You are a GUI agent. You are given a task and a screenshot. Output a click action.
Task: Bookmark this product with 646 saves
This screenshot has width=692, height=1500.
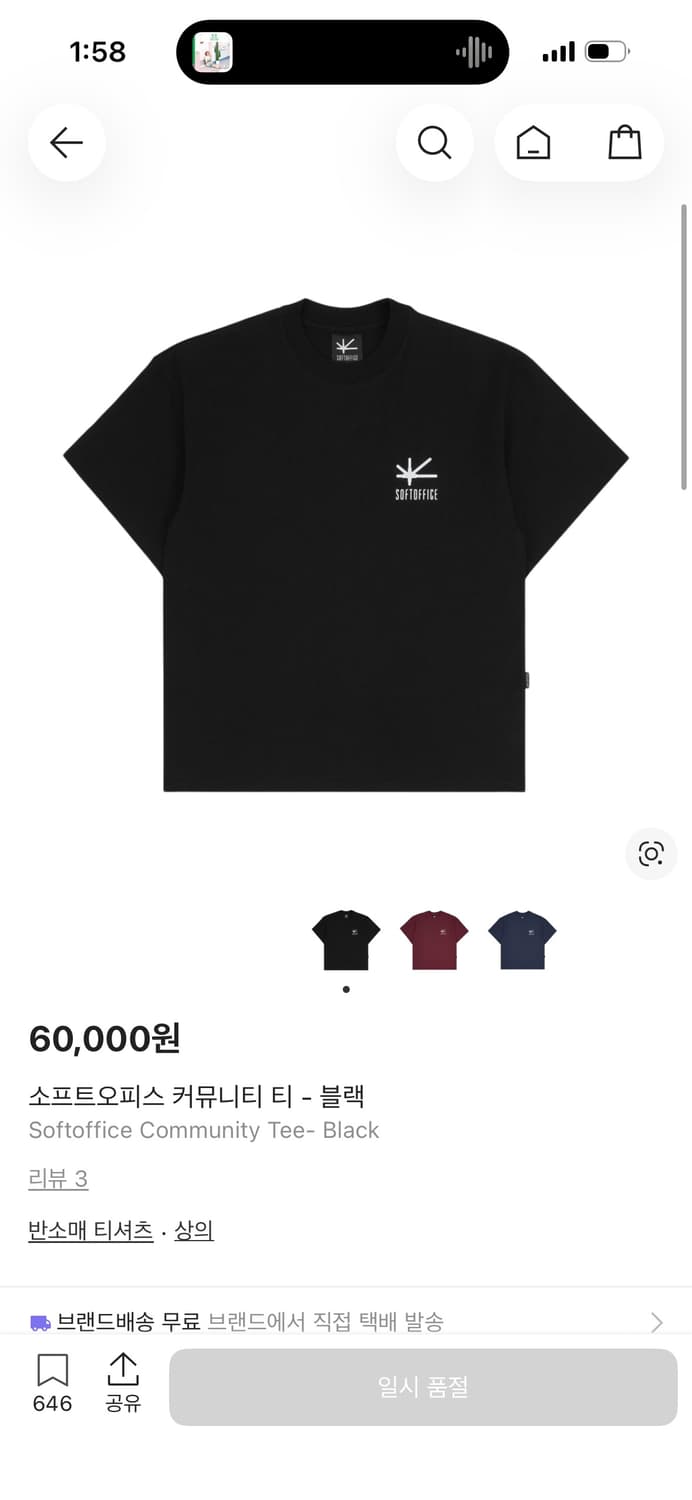52,1383
